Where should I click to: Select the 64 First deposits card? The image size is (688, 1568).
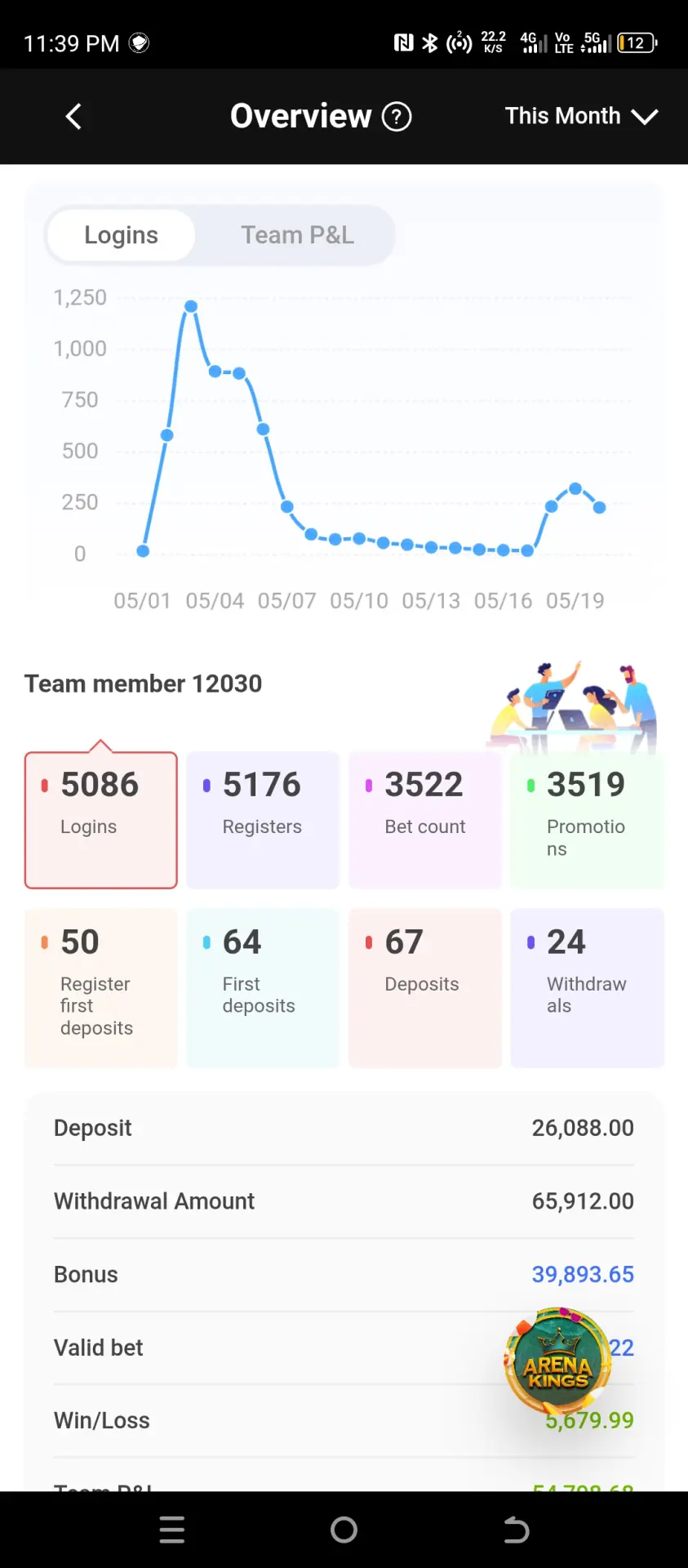(x=263, y=987)
